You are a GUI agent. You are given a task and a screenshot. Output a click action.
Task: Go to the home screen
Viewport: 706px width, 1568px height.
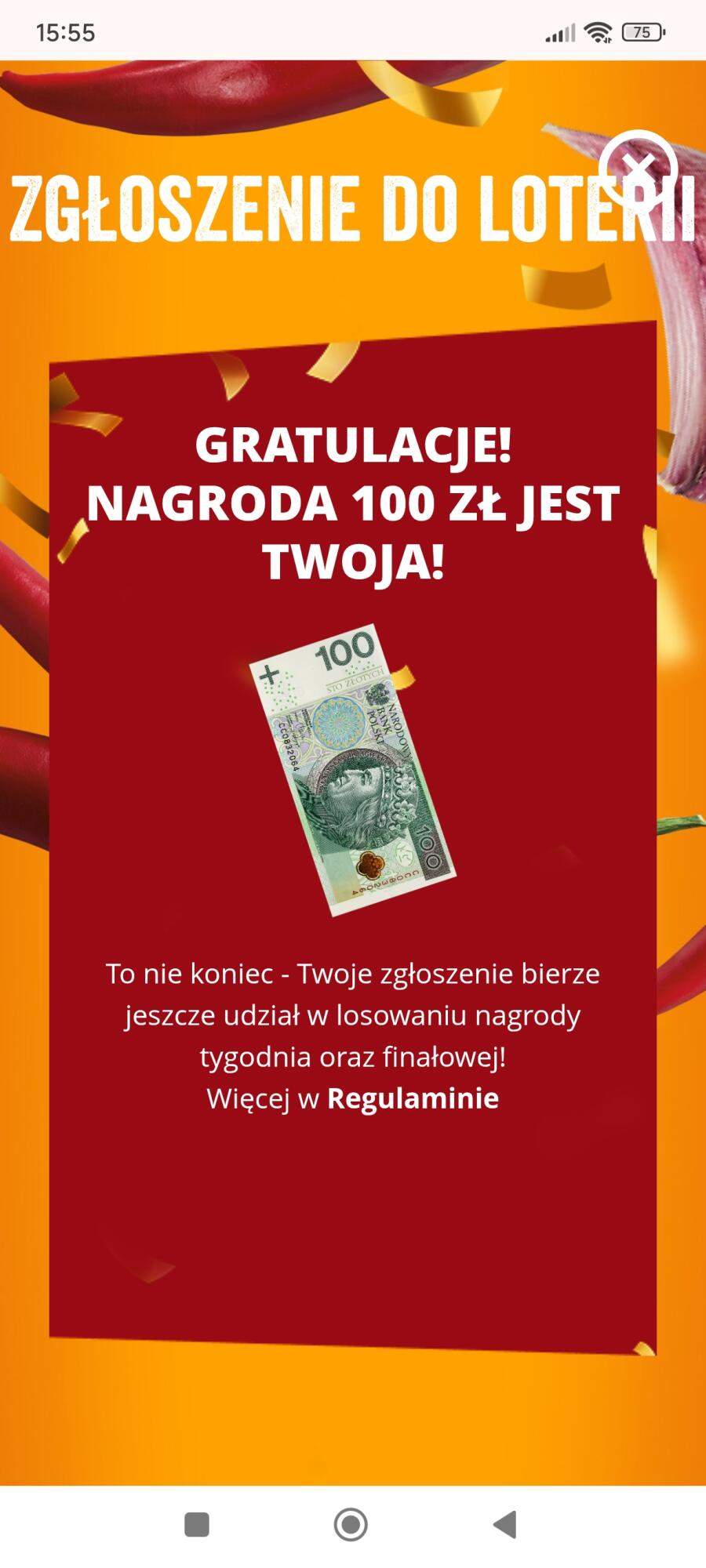[351, 1525]
